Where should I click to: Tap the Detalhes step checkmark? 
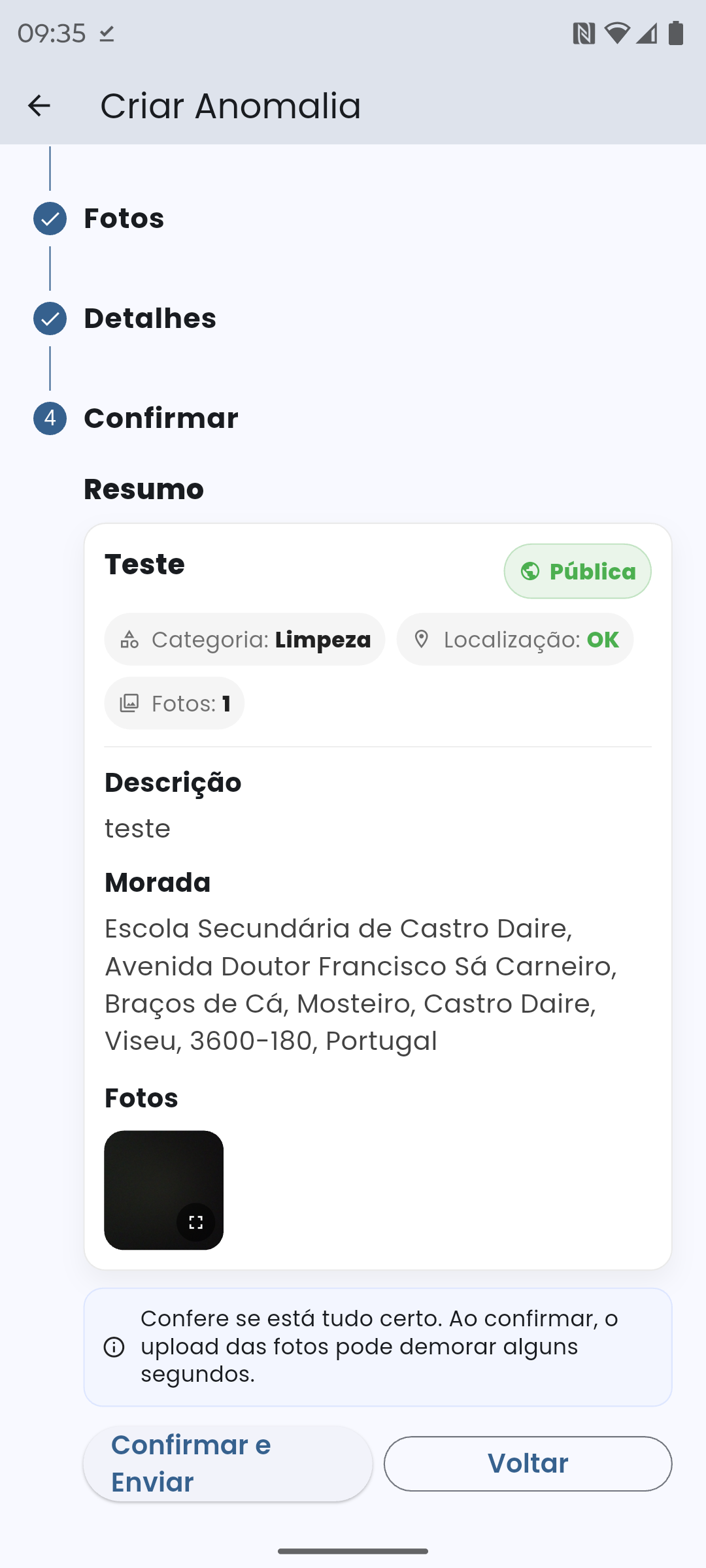(49, 319)
